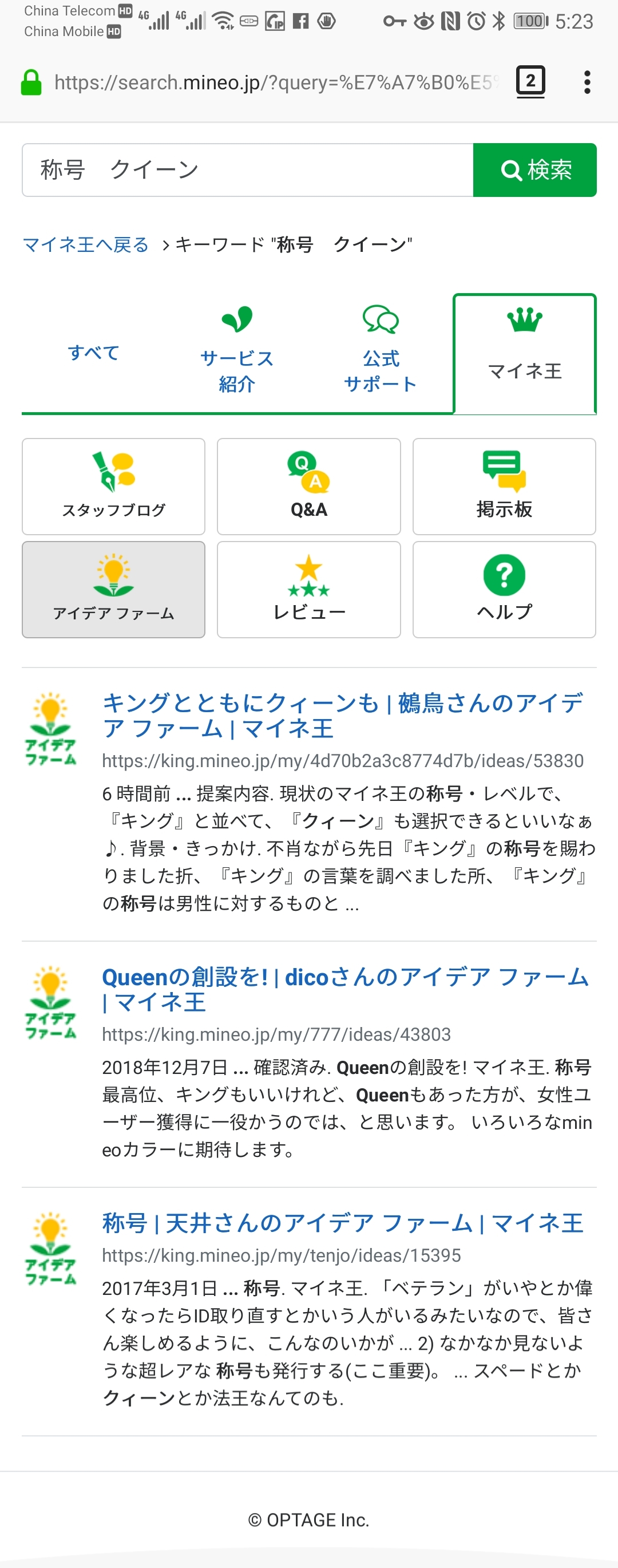Viewport: 618px width, 1568px height.
Task: Filter results by レビュー
Action: coord(309,589)
